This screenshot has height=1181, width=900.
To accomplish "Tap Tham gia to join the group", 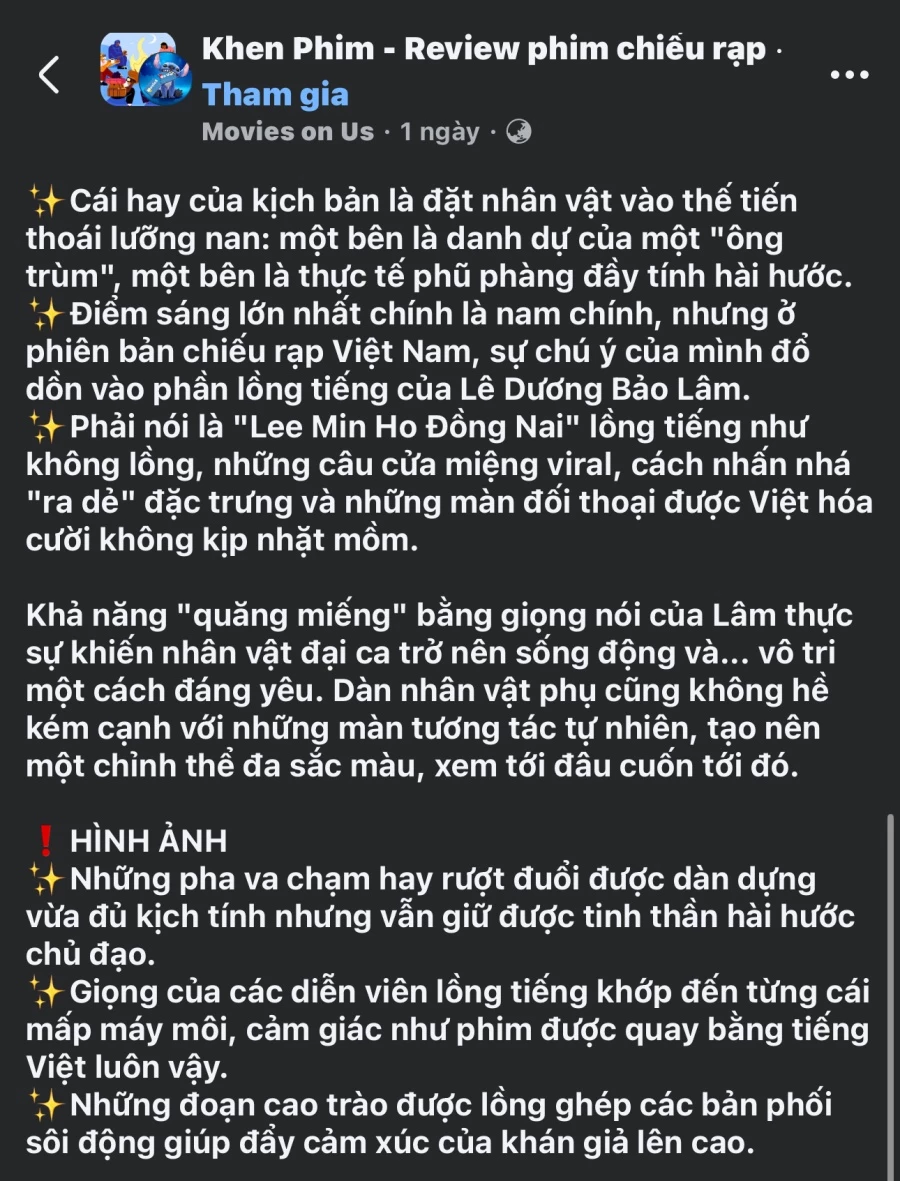I will point(275,95).
